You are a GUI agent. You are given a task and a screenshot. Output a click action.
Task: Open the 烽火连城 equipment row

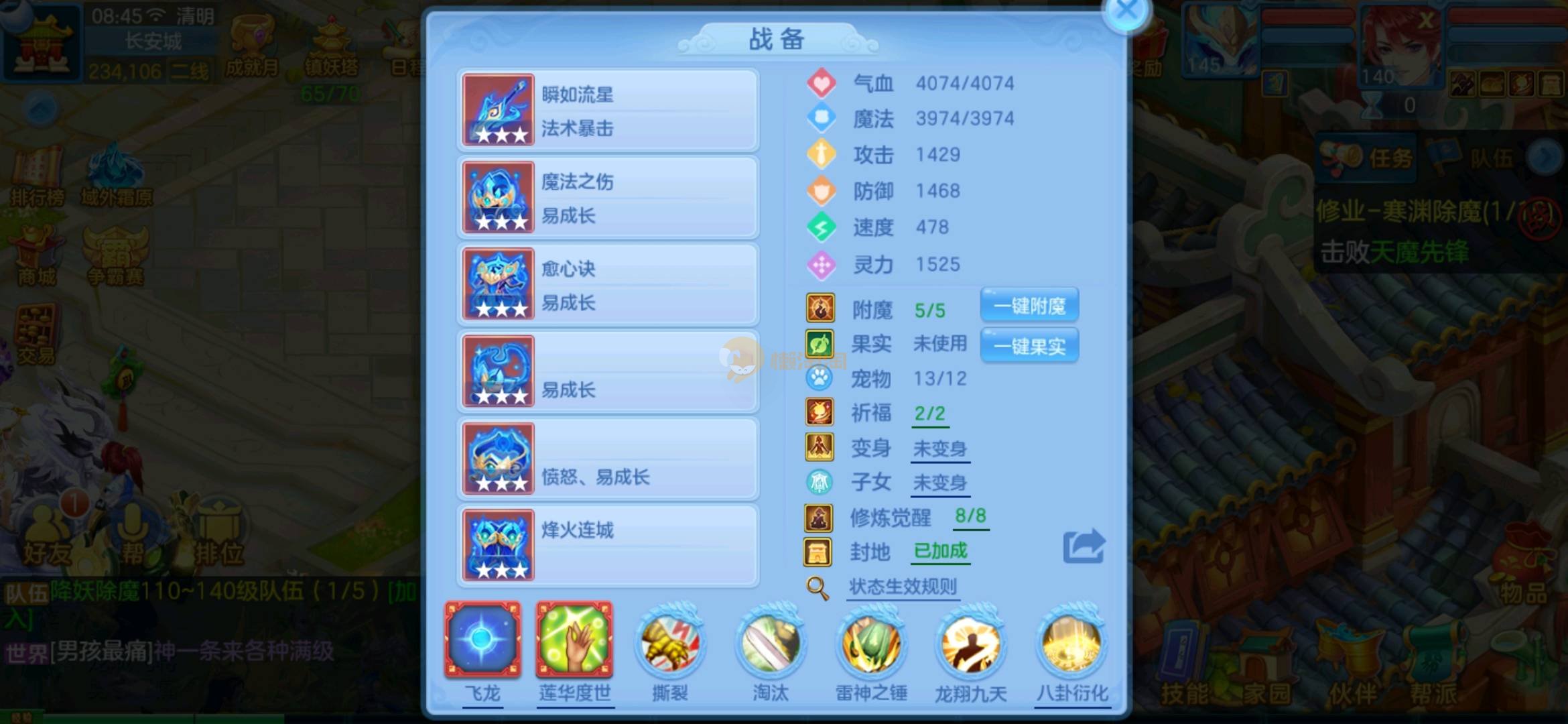[x=608, y=545]
